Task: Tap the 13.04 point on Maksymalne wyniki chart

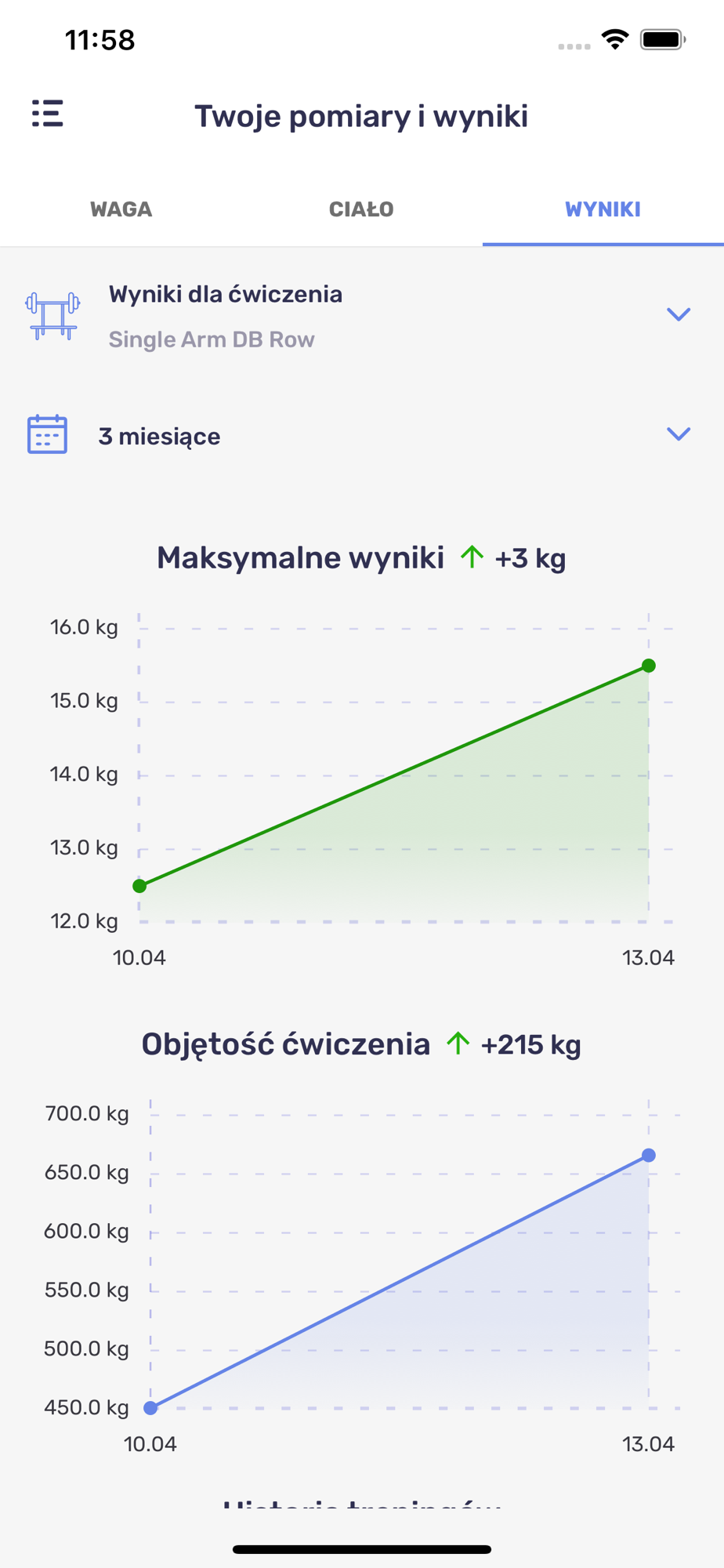Action: 649,666
